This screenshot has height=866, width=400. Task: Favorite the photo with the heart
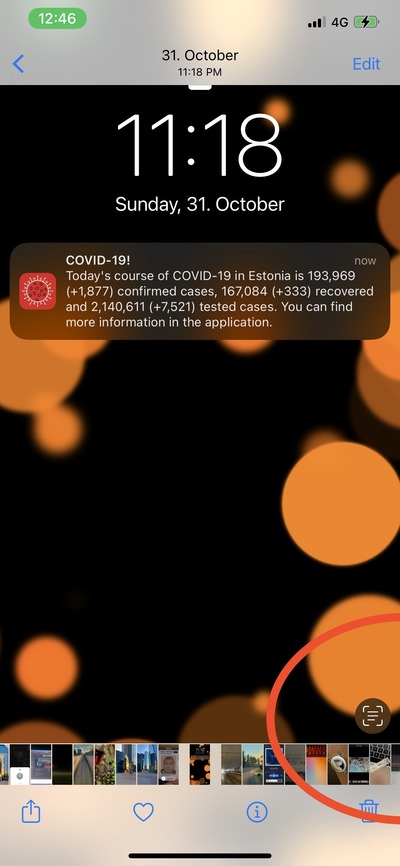coord(144,811)
